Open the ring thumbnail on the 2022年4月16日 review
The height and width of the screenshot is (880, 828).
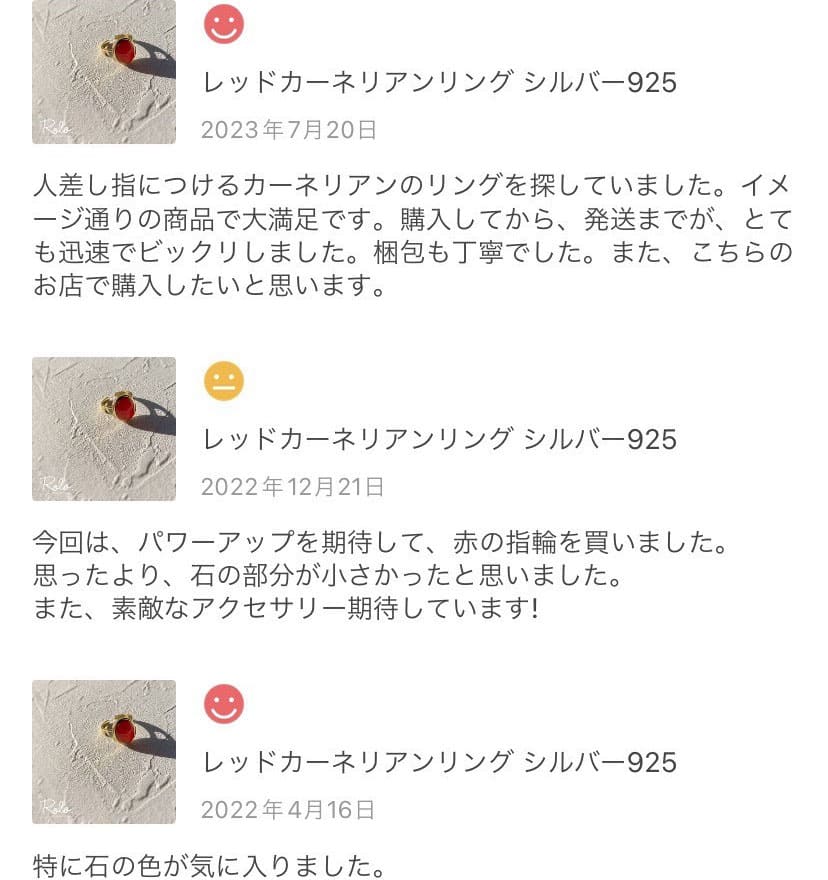pyautogui.click(x=104, y=751)
